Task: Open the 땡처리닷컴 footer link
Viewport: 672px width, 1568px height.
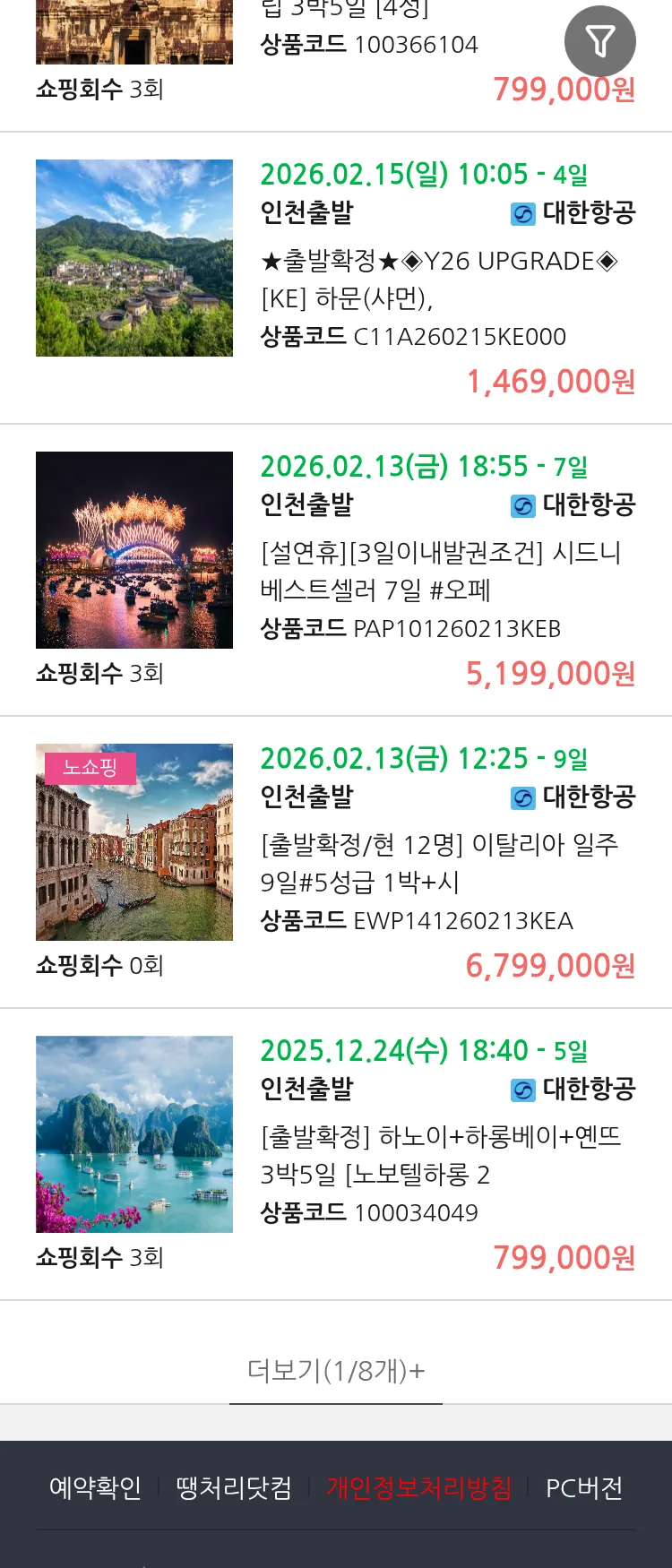Action: [x=234, y=1488]
